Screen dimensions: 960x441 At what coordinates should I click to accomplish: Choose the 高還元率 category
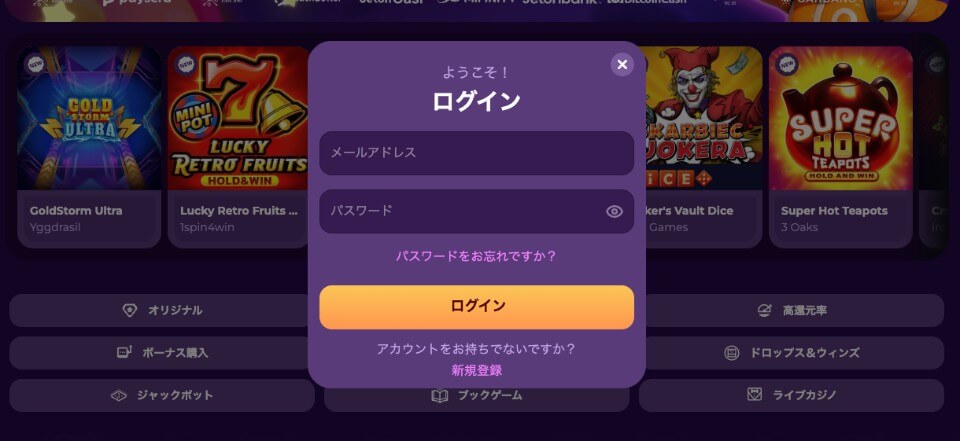click(791, 311)
